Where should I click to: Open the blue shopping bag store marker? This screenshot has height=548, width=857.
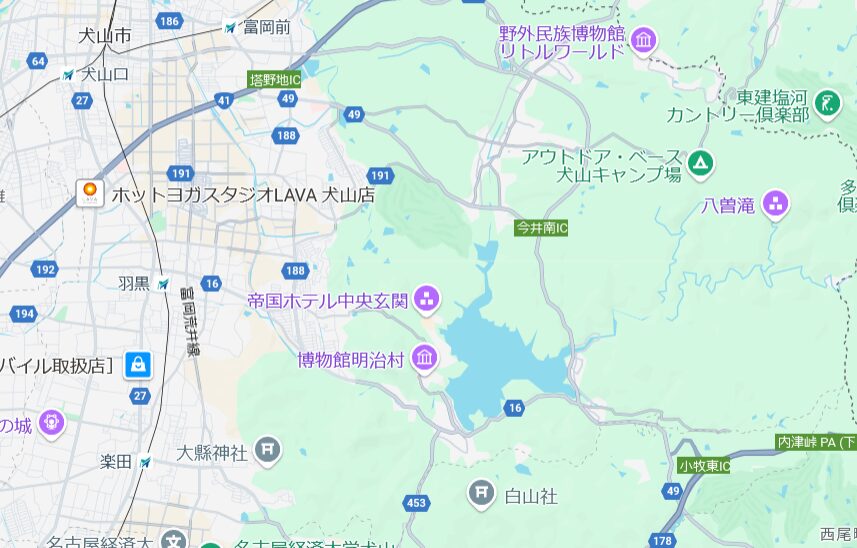[x=138, y=366]
